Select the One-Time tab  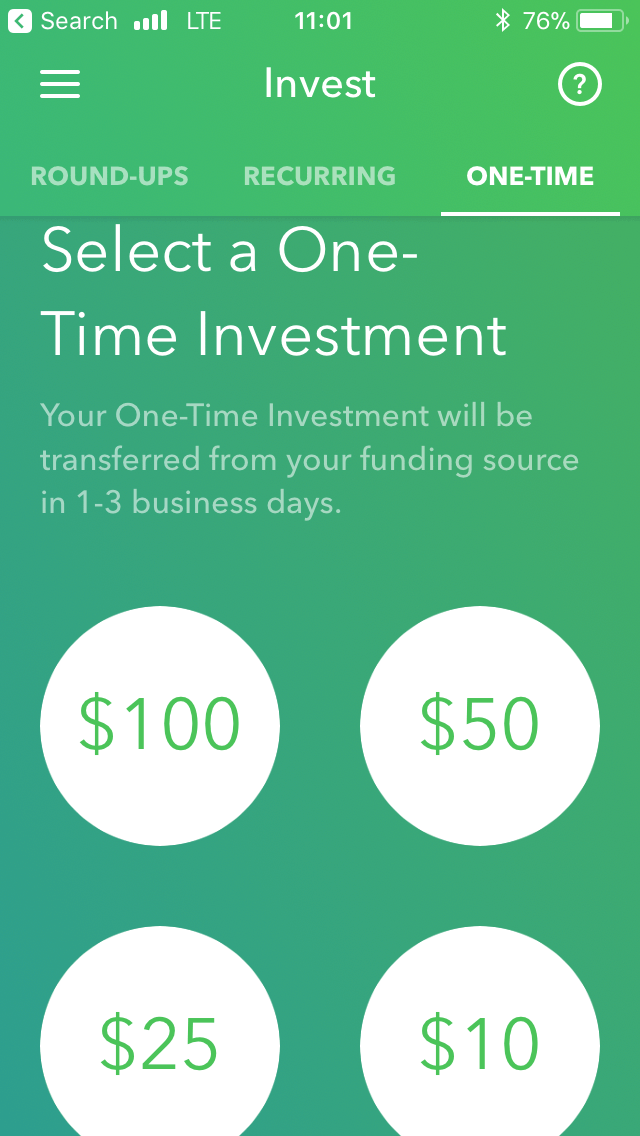pos(530,176)
